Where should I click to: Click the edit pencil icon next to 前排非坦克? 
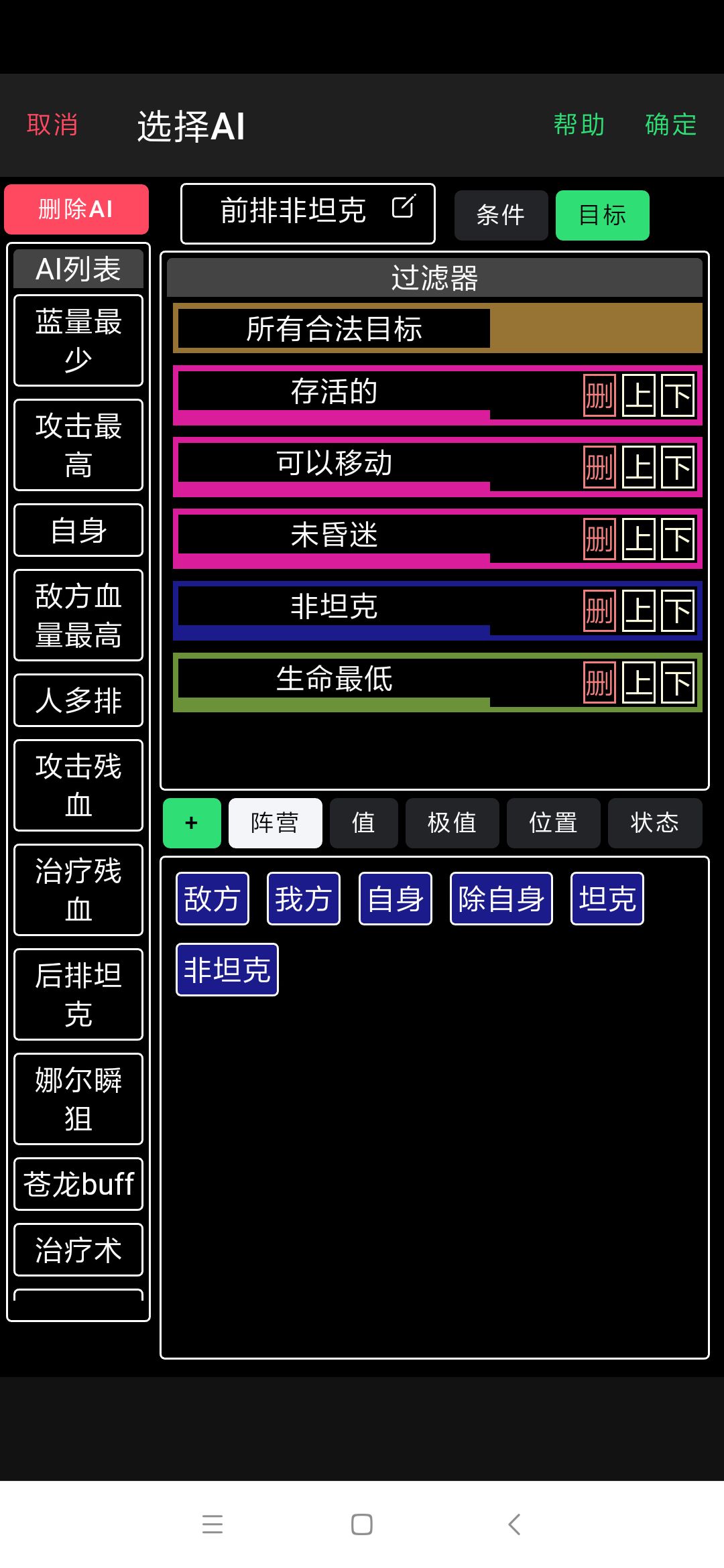tap(403, 208)
